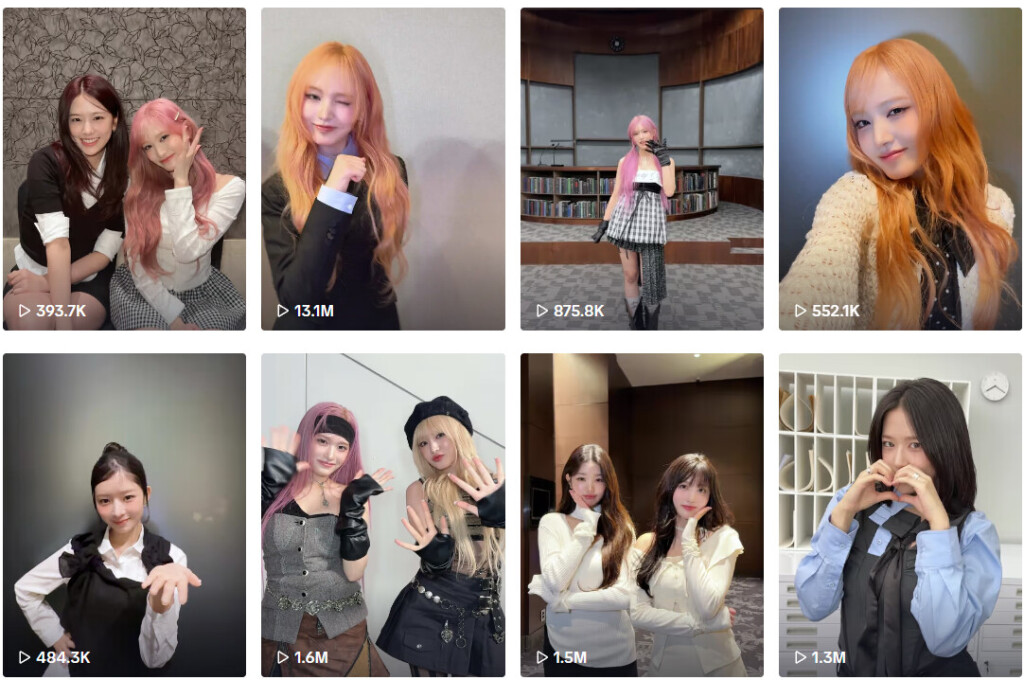Open the video with 393.7K views

tap(124, 169)
